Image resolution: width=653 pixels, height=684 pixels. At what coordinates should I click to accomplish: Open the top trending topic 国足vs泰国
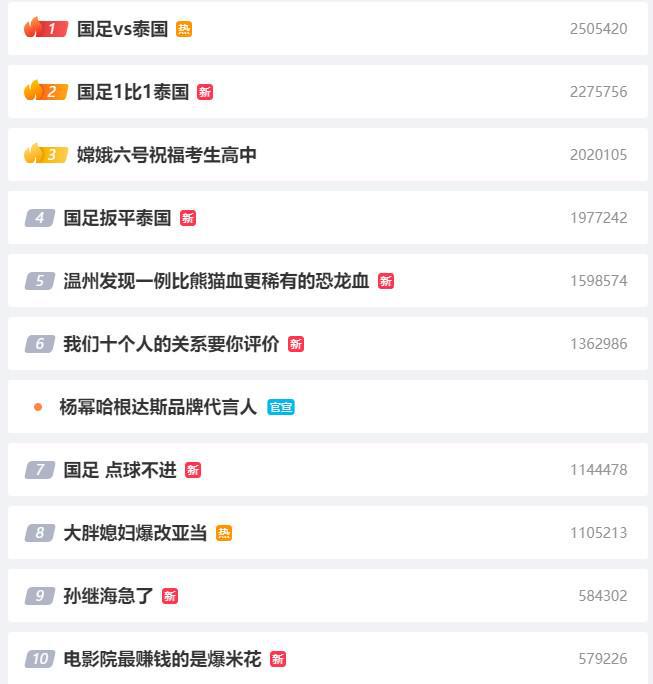122,29
